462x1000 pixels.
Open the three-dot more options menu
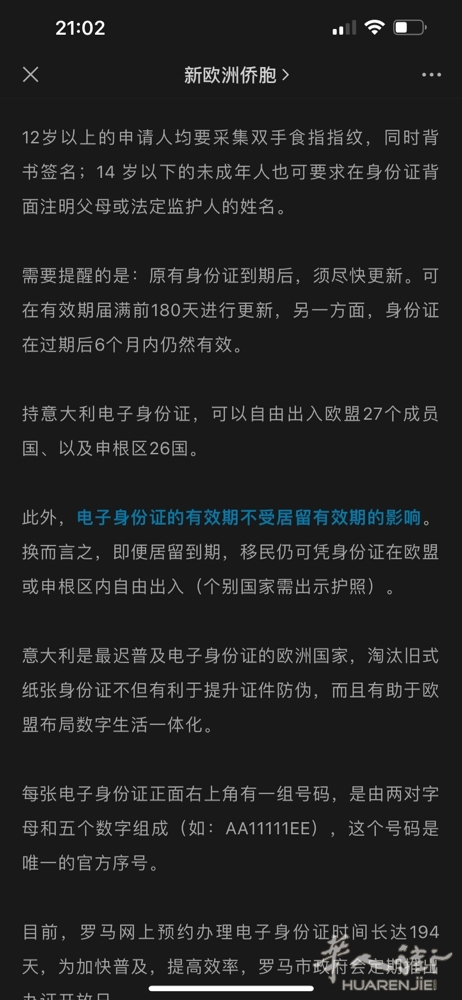pyautogui.click(x=431, y=75)
